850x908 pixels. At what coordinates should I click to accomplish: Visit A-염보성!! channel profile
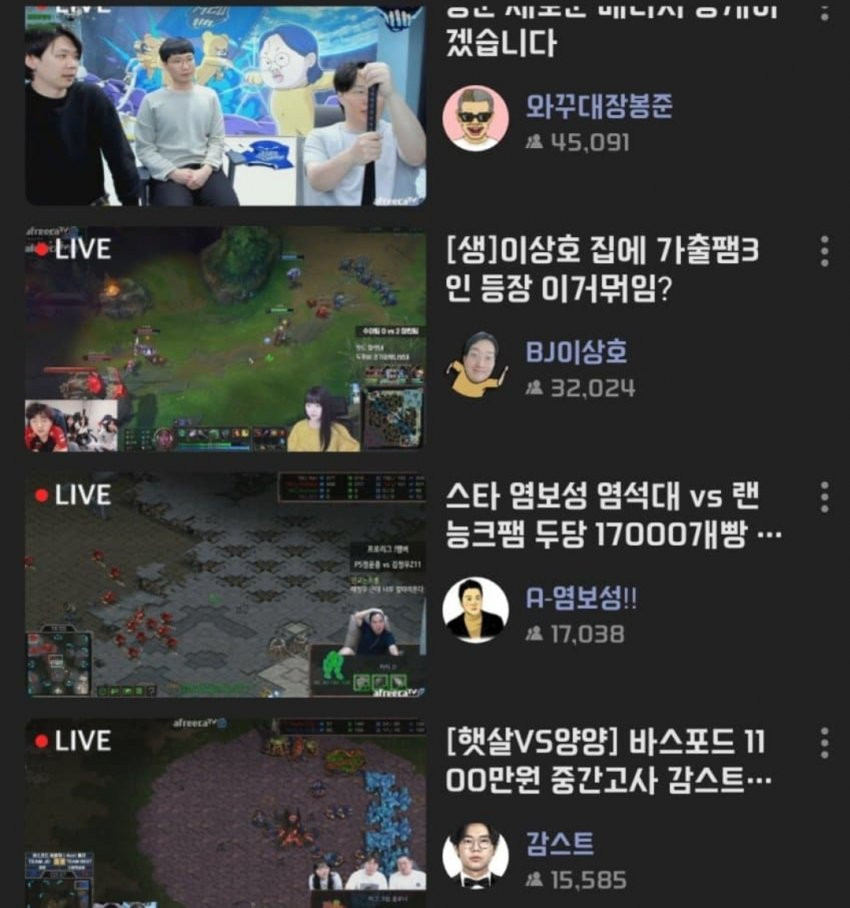tap(476, 610)
